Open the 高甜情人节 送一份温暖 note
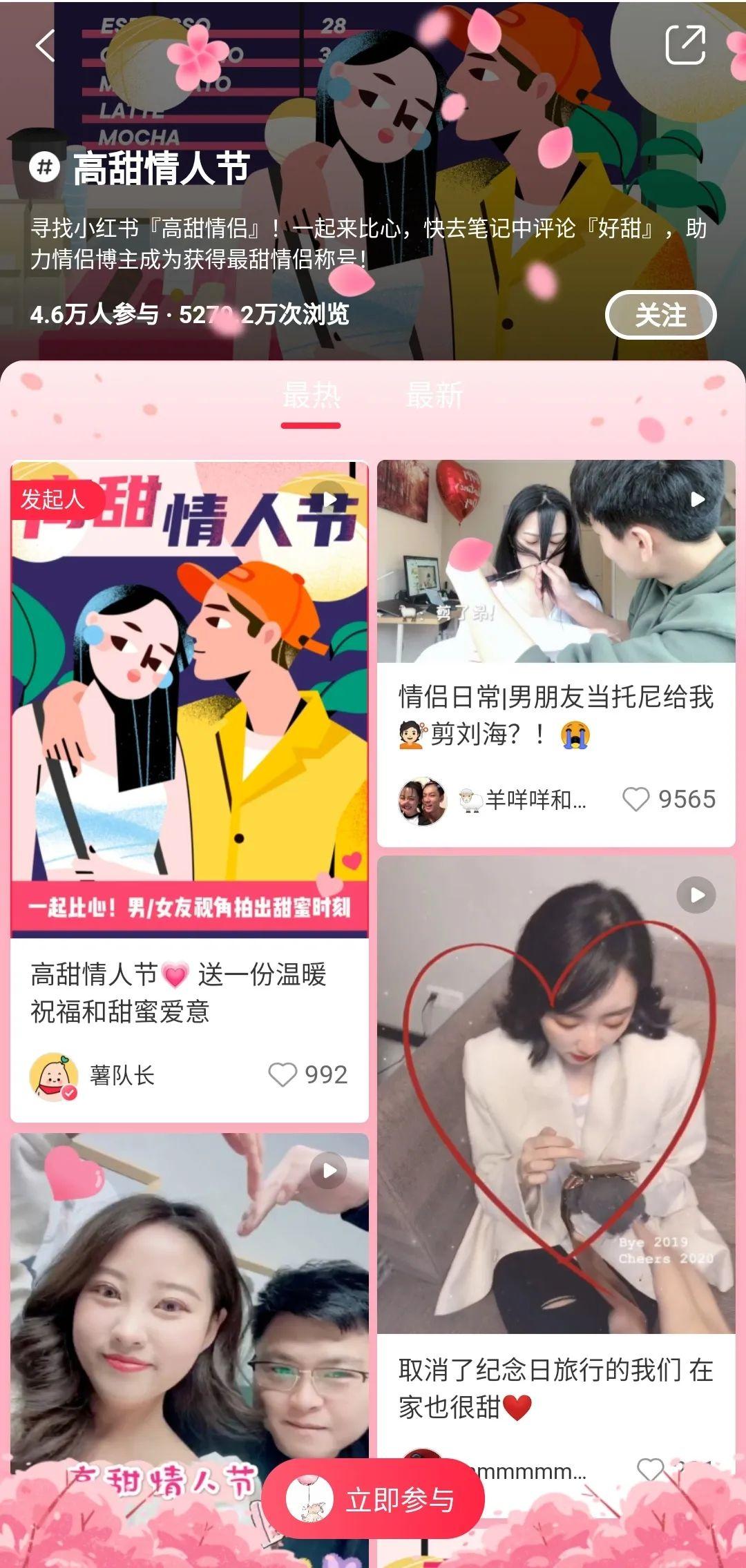The height and width of the screenshot is (1568, 746). click(189, 699)
